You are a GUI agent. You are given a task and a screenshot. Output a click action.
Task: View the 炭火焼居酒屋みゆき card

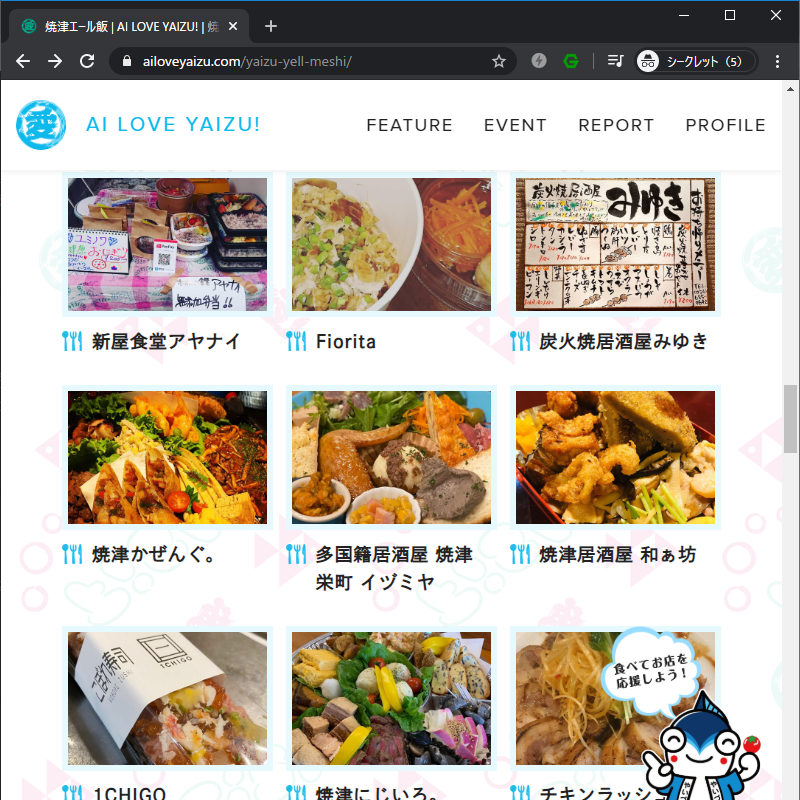pyautogui.click(x=615, y=245)
